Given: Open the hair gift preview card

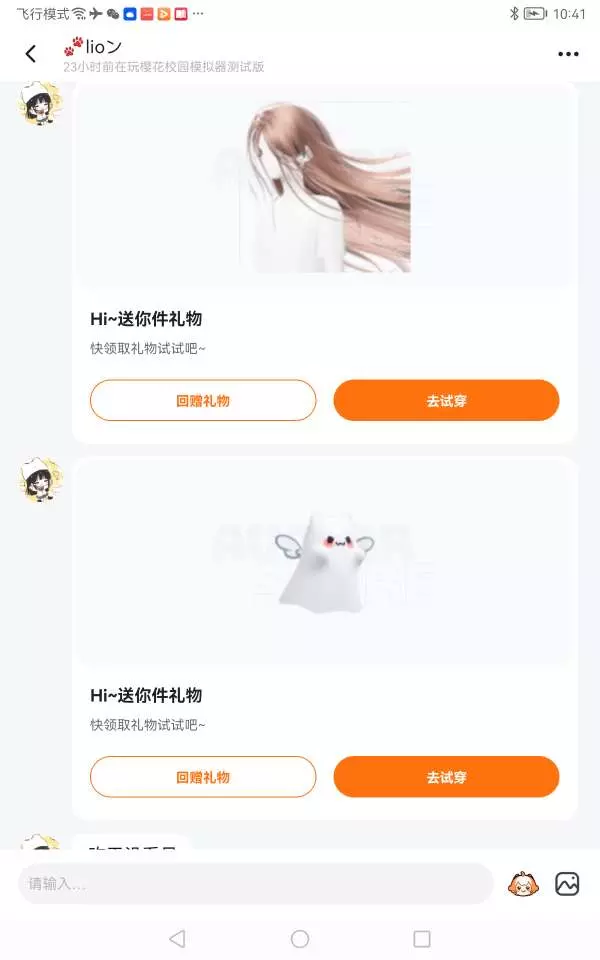Looking at the screenshot, I should point(325,187).
